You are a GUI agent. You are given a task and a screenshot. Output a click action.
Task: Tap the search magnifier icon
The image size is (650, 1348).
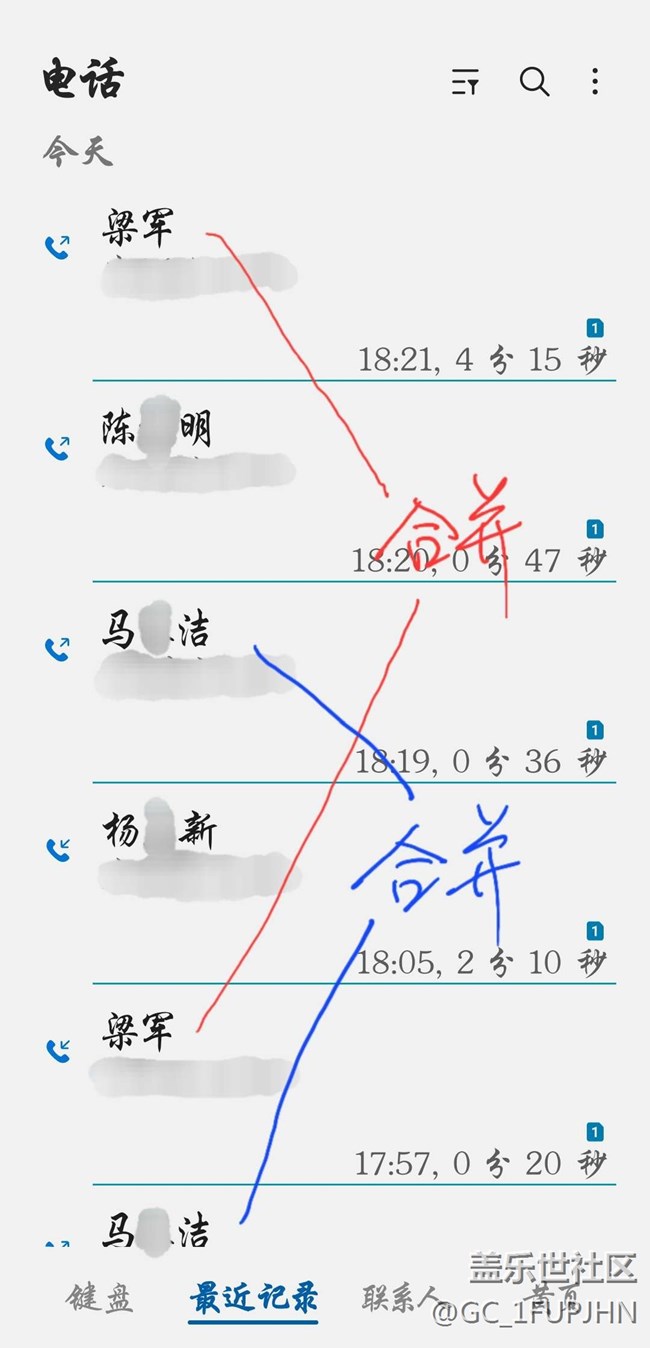(534, 82)
